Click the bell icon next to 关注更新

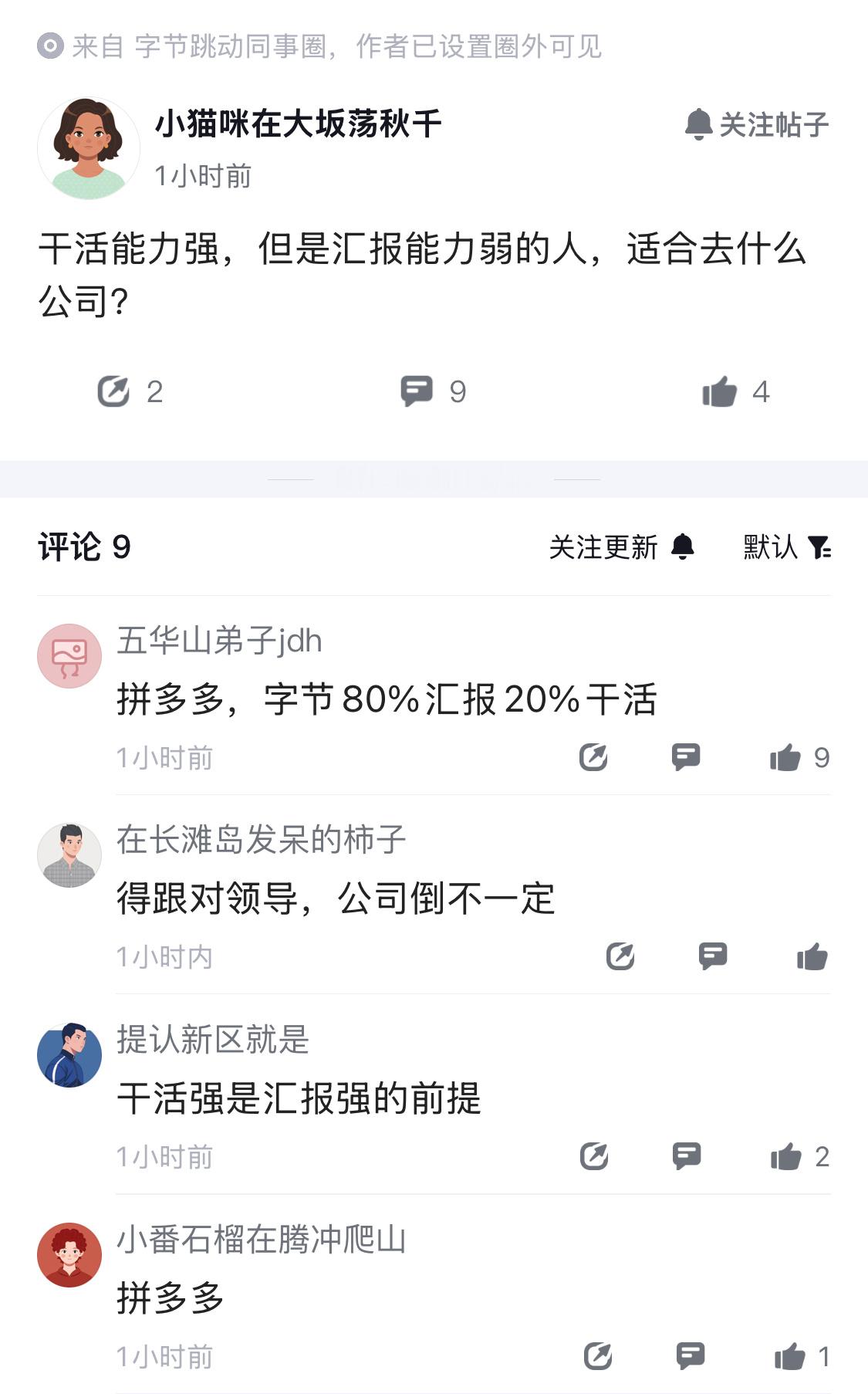click(682, 549)
